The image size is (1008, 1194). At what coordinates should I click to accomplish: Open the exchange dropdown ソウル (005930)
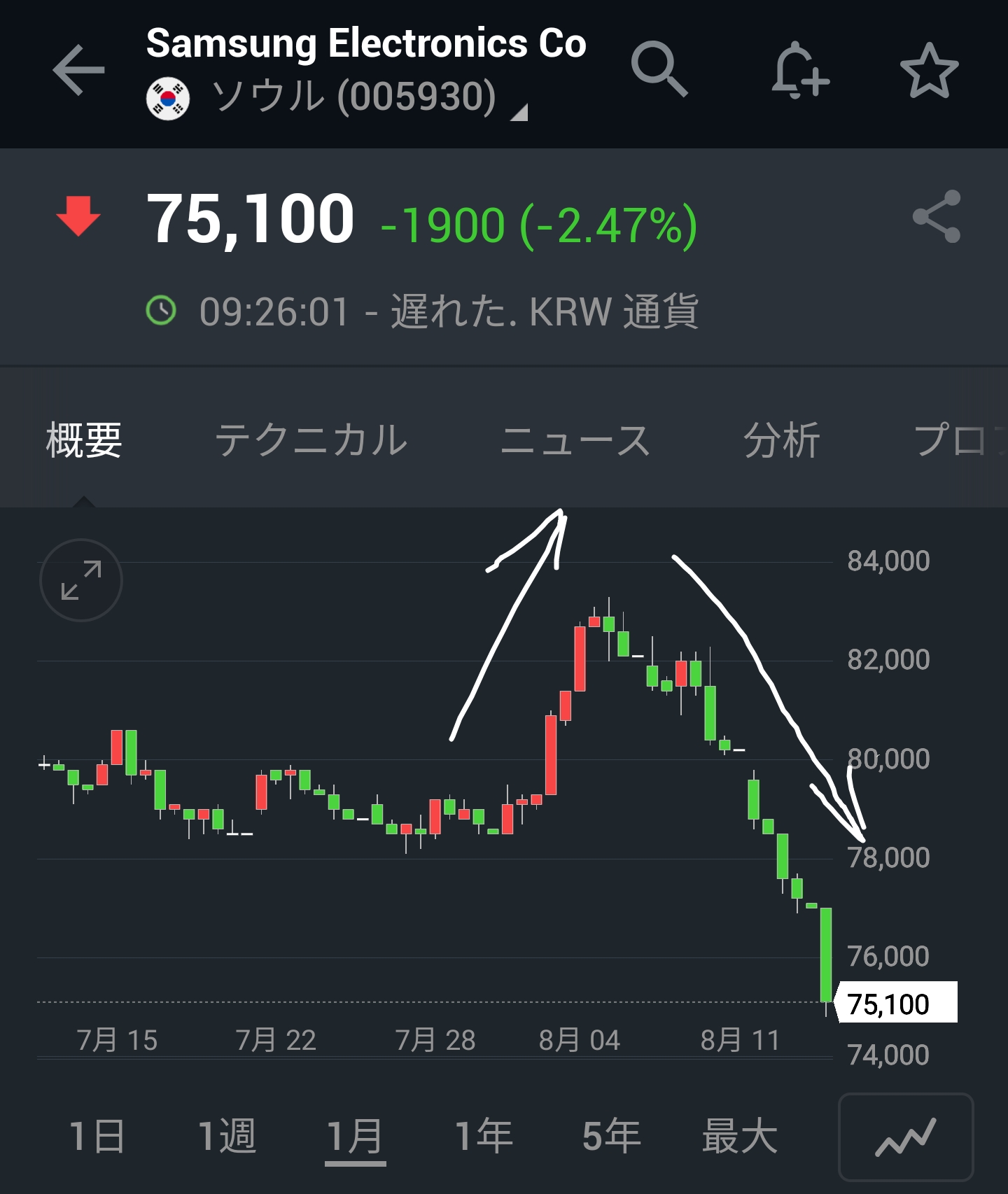click(337, 98)
